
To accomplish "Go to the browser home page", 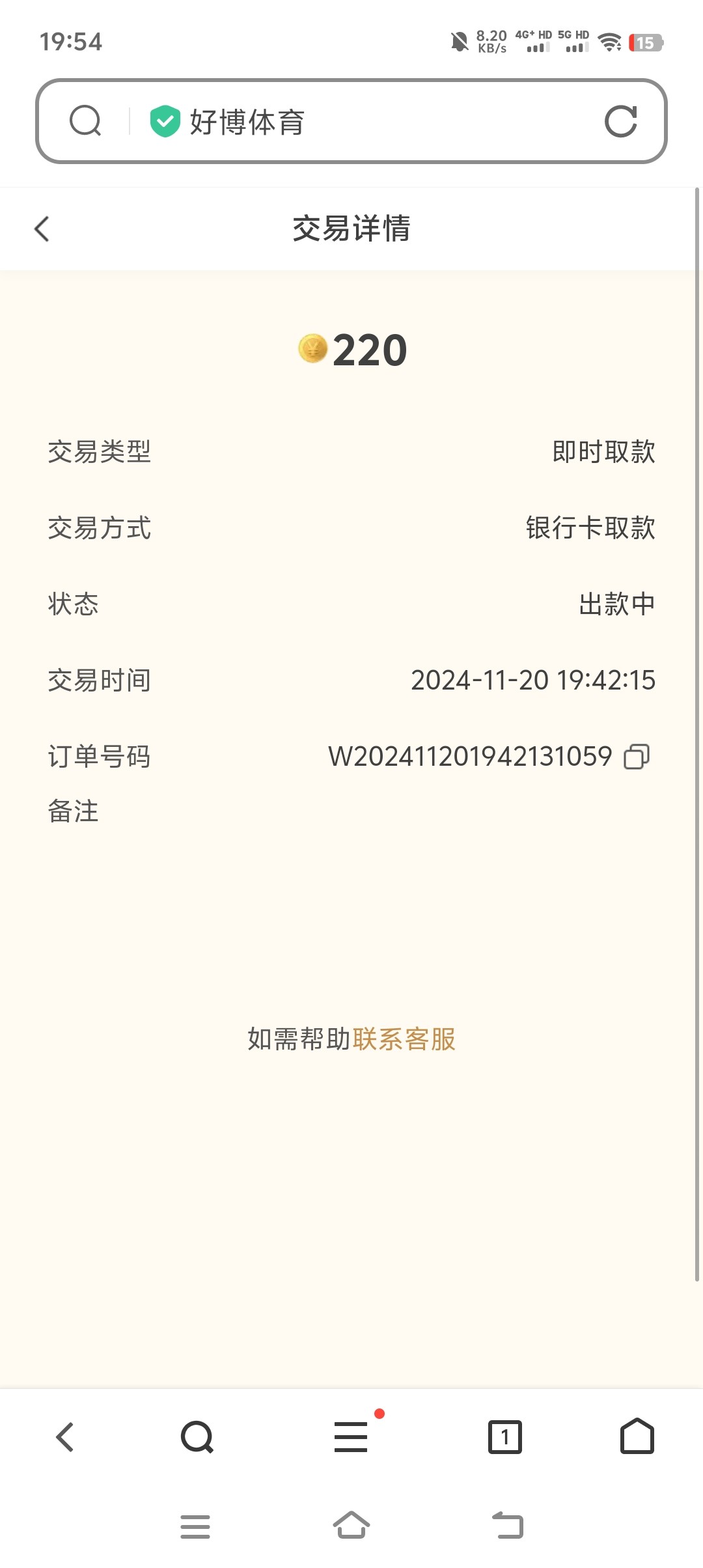I will click(x=637, y=1436).
